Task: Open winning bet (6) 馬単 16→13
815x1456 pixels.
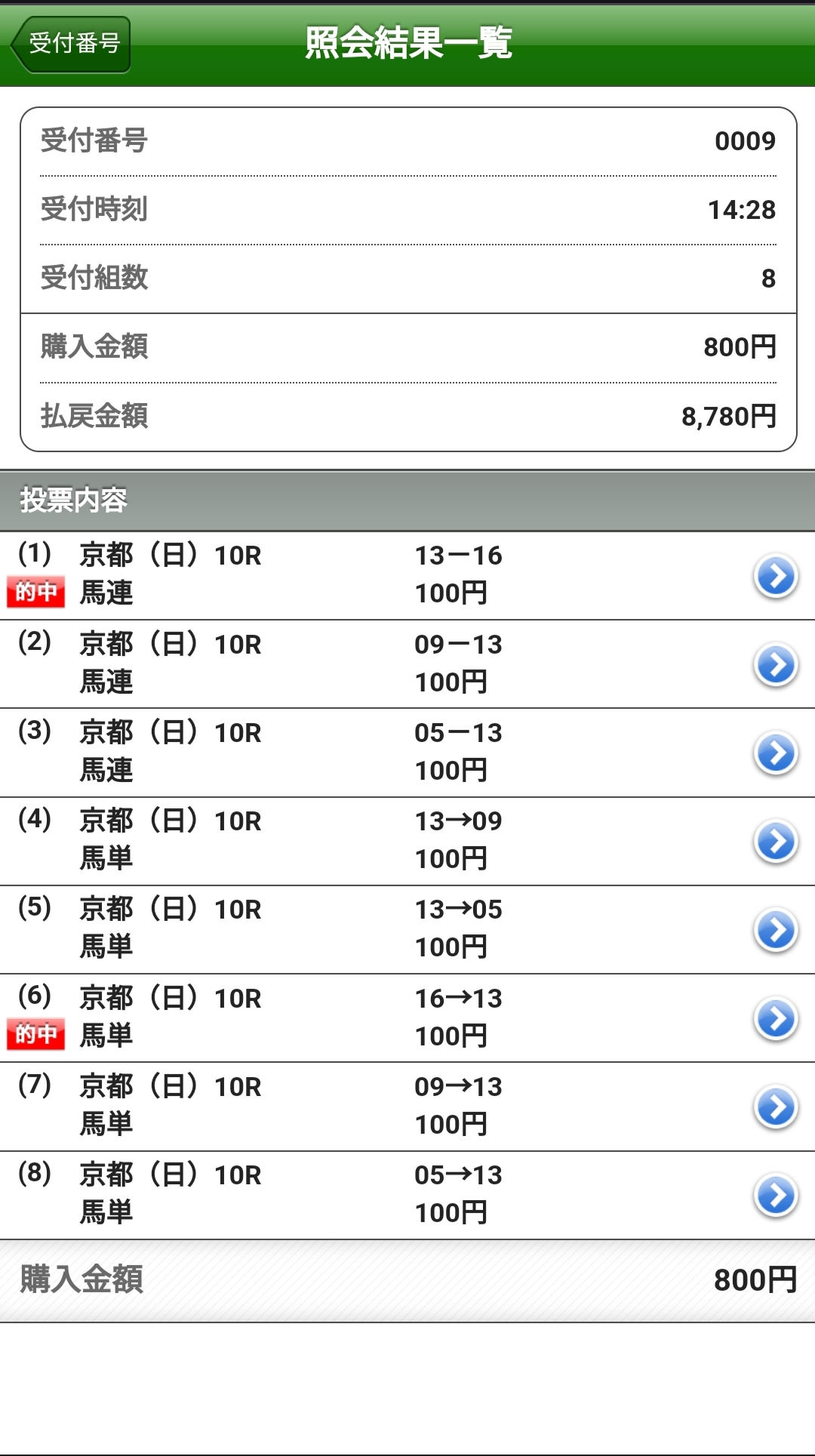Action: pyautogui.click(x=775, y=1019)
